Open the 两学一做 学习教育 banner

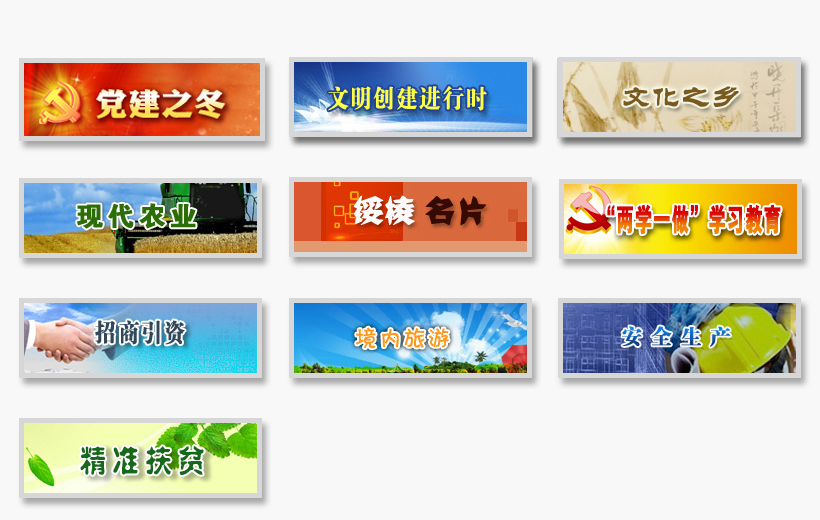coord(680,218)
